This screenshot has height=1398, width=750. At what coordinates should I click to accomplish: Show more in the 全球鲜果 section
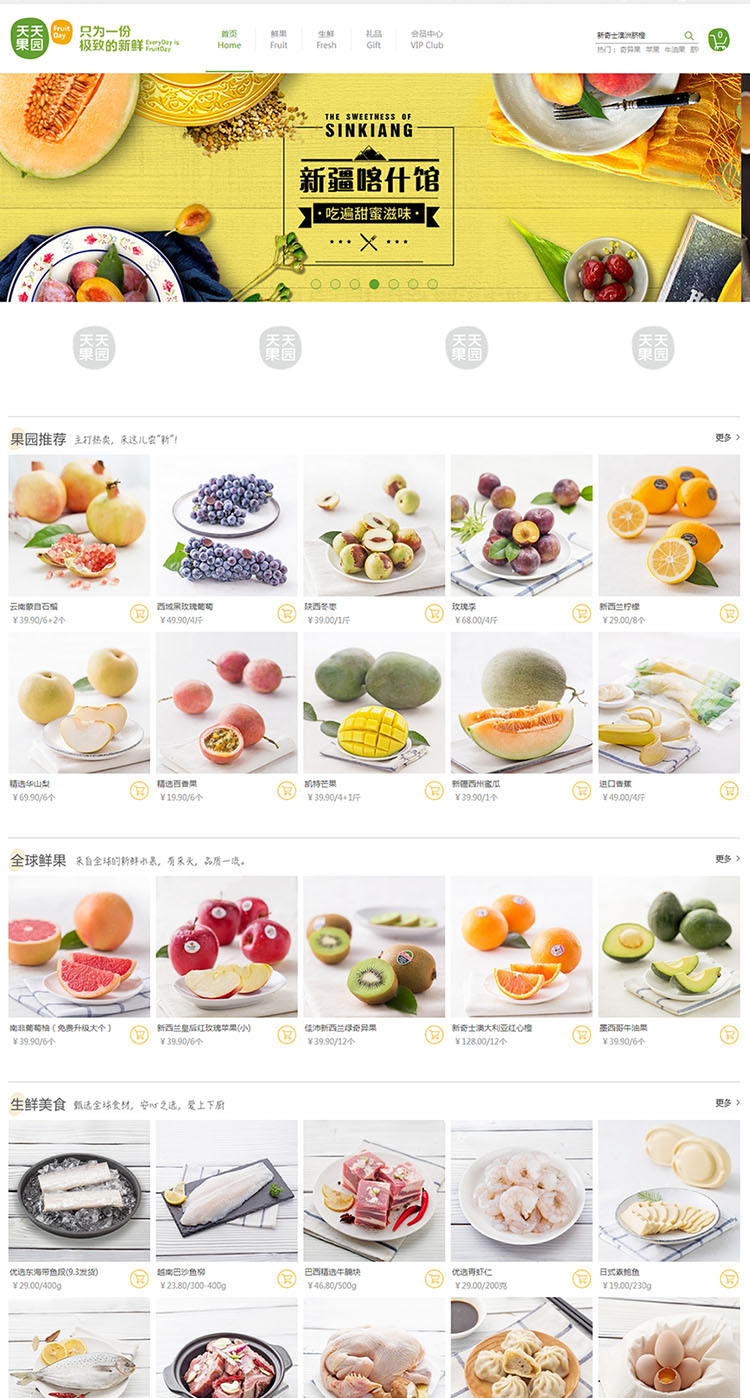(727, 859)
